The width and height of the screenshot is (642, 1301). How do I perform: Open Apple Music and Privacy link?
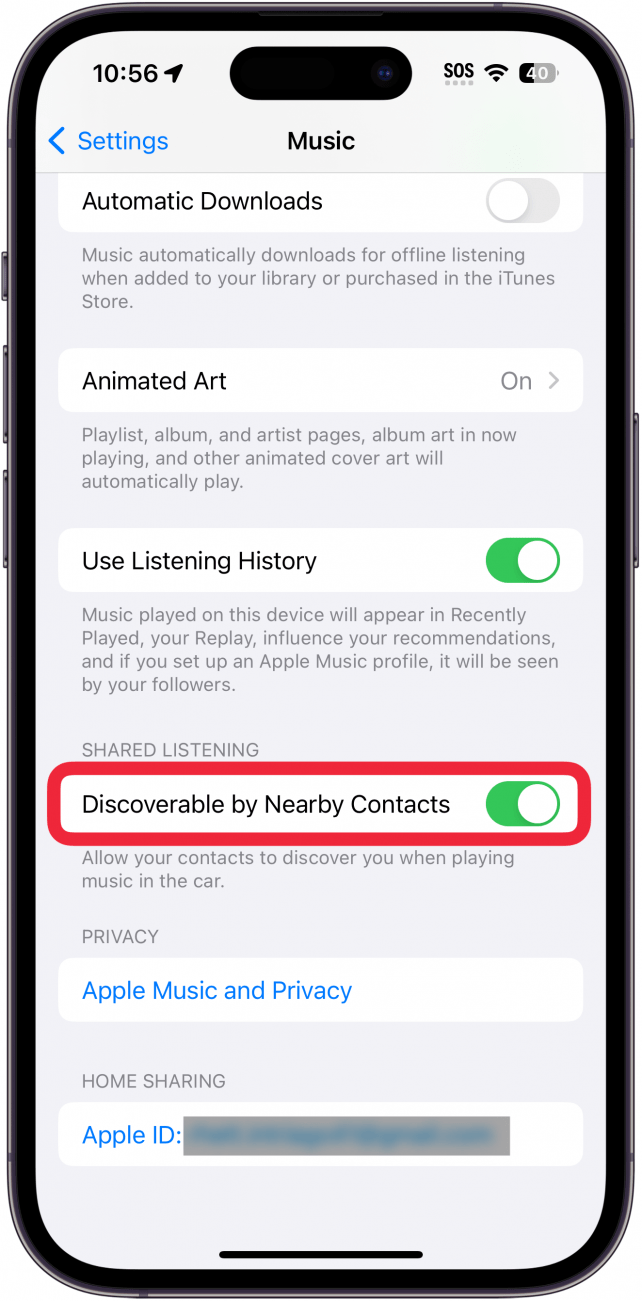[217, 990]
